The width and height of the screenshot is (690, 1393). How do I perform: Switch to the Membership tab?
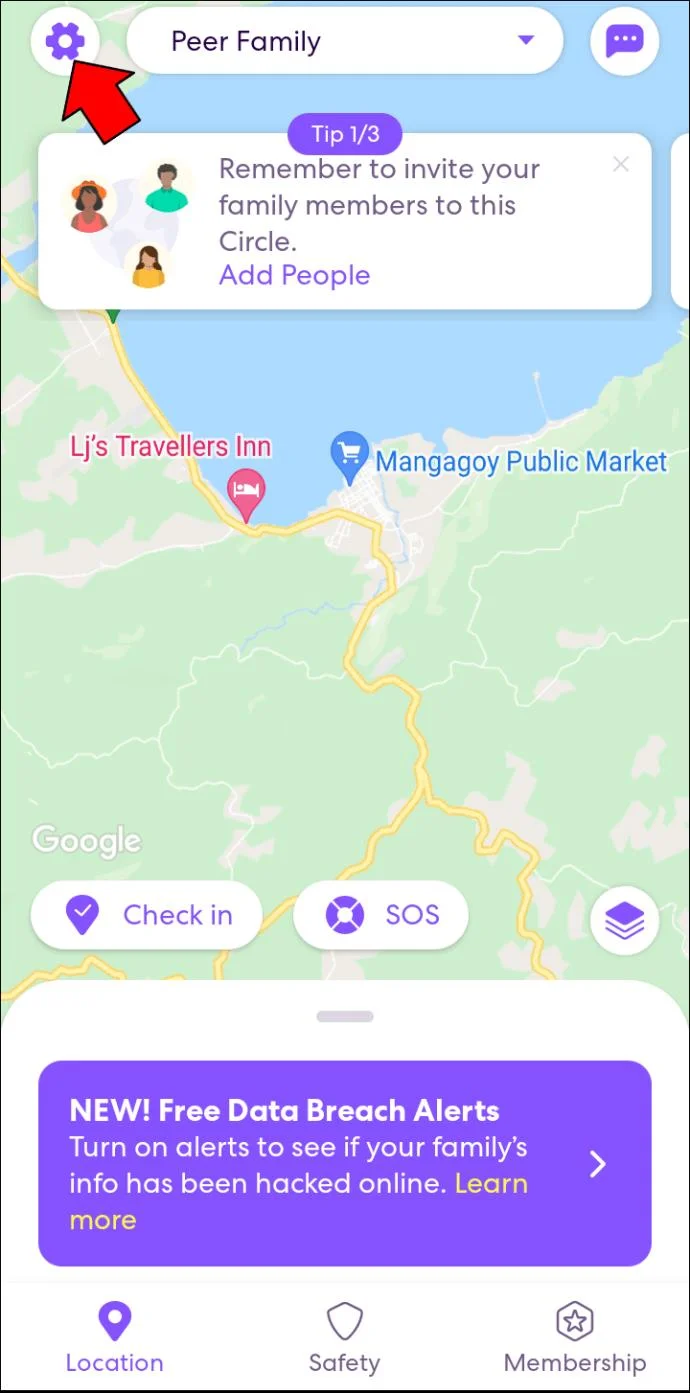point(575,1338)
